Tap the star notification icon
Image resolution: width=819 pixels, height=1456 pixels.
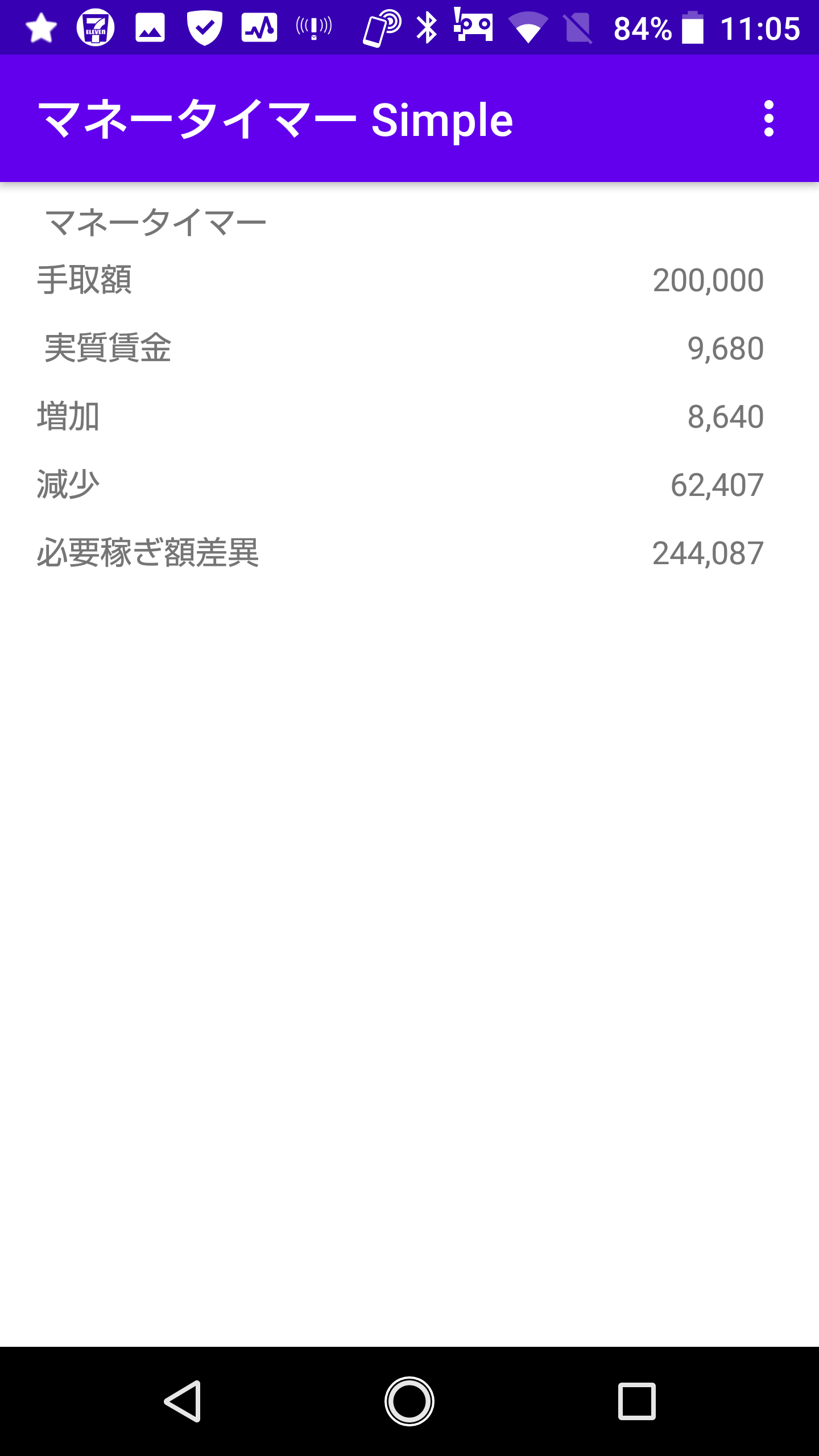point(41,26)
